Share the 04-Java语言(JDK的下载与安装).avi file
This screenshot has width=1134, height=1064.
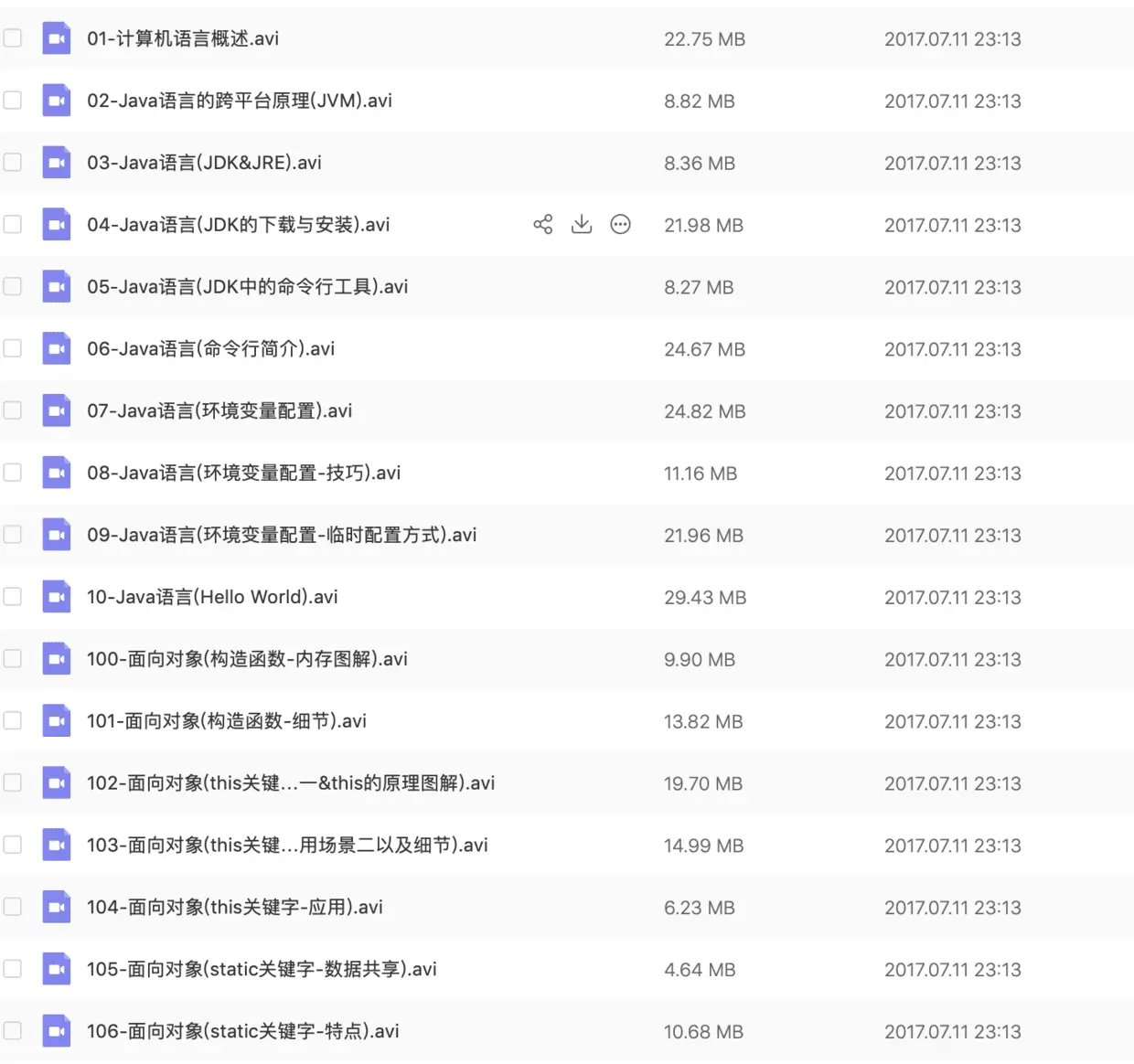pyautogui.click(x=542, y=225)
